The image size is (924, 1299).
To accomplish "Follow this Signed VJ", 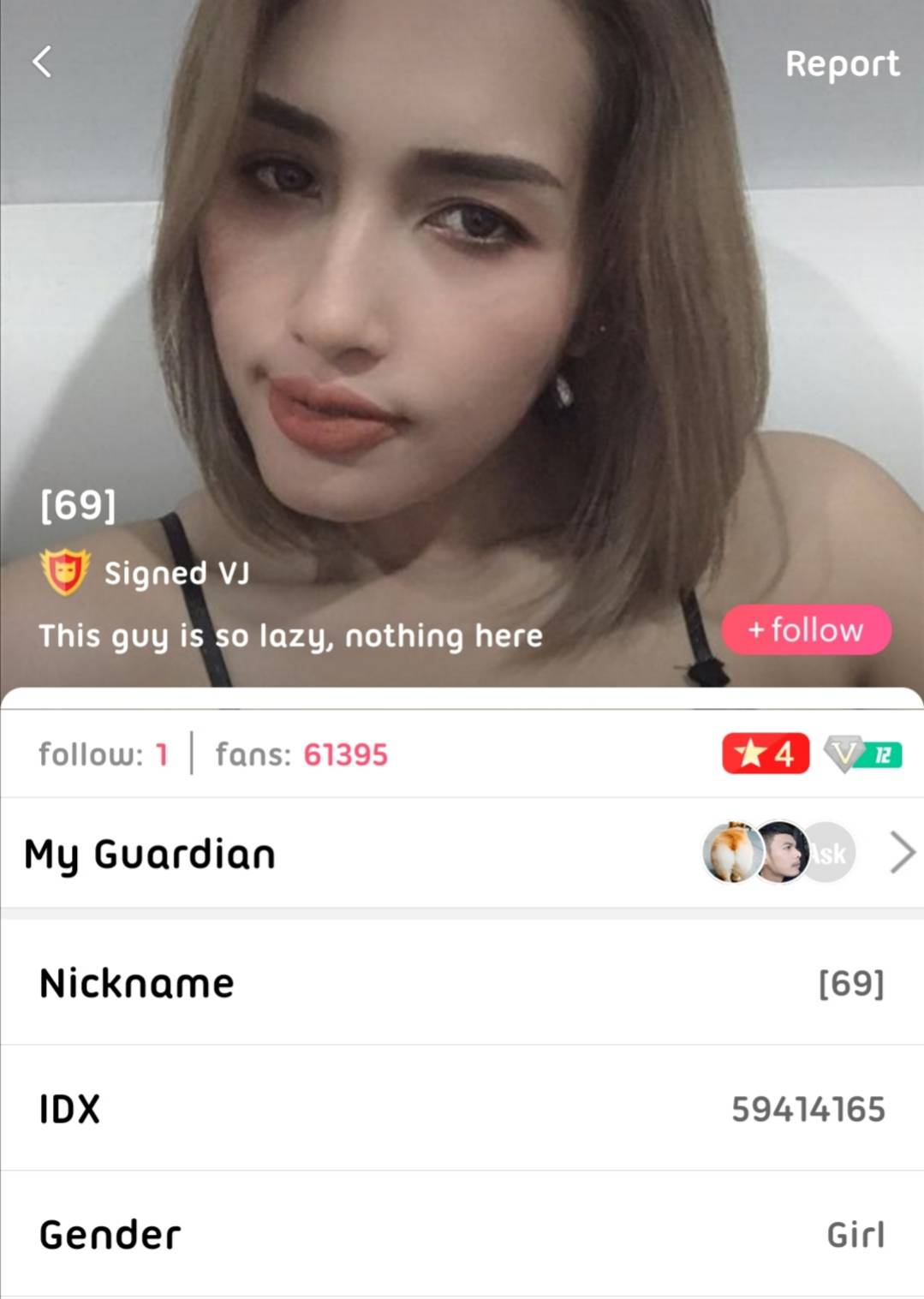I will pos(806,630).
